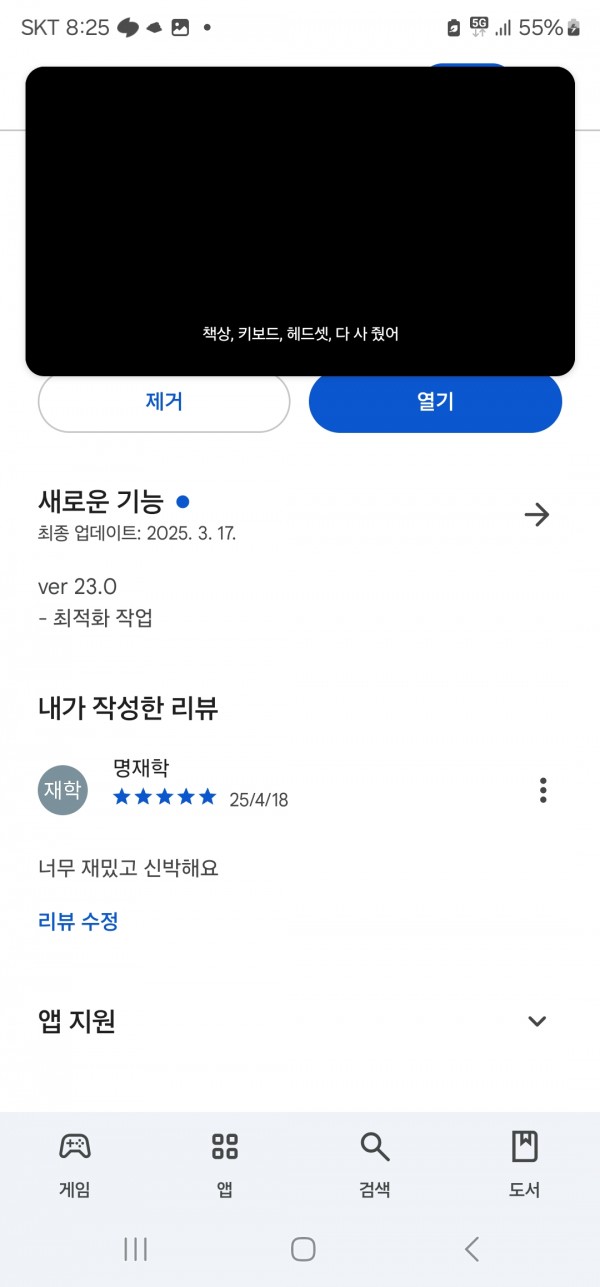The image size is (600, 1287).
Task: Open the app with the 열기 button
Action: coord(435,402)
